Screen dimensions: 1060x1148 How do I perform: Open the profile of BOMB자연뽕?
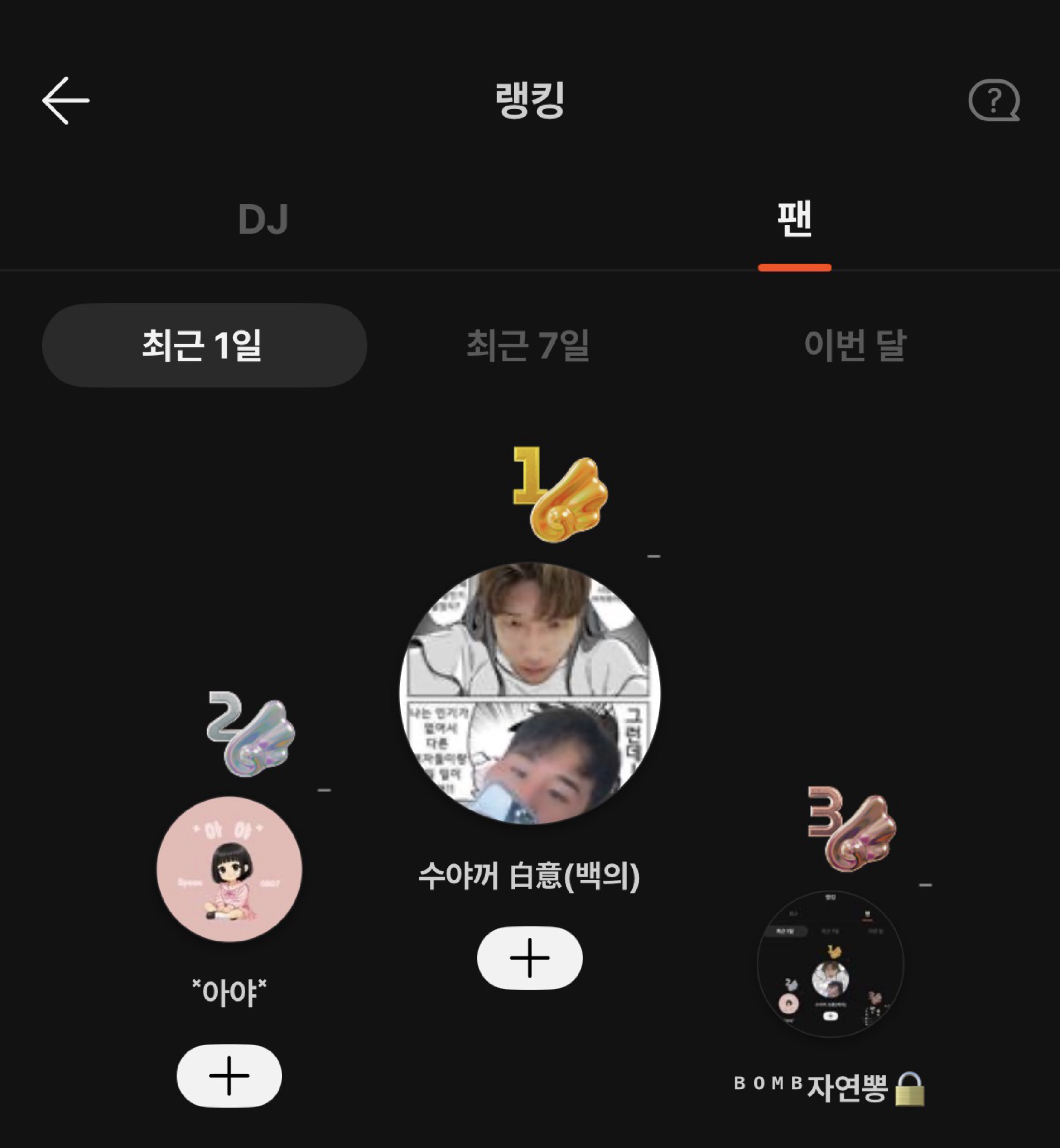830,964
